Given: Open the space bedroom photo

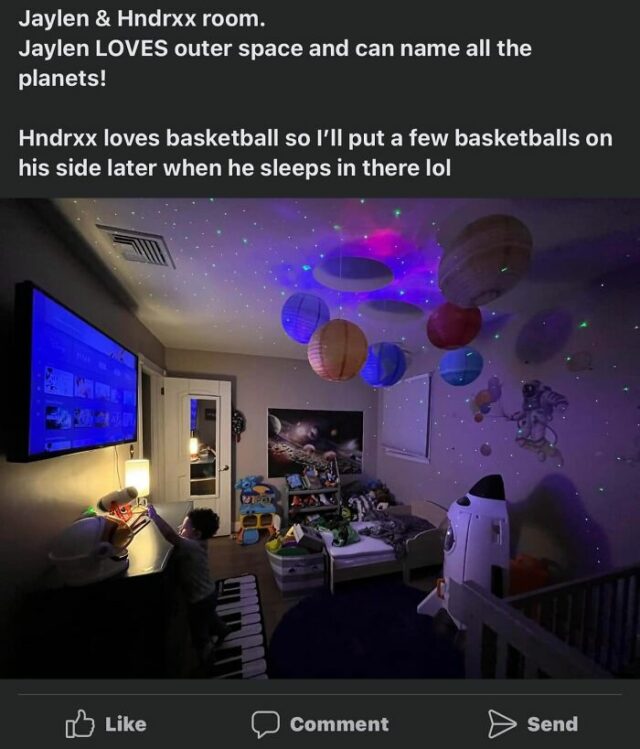Looking at the screenshot, I should pyautogui.click(x=320, y=438).
